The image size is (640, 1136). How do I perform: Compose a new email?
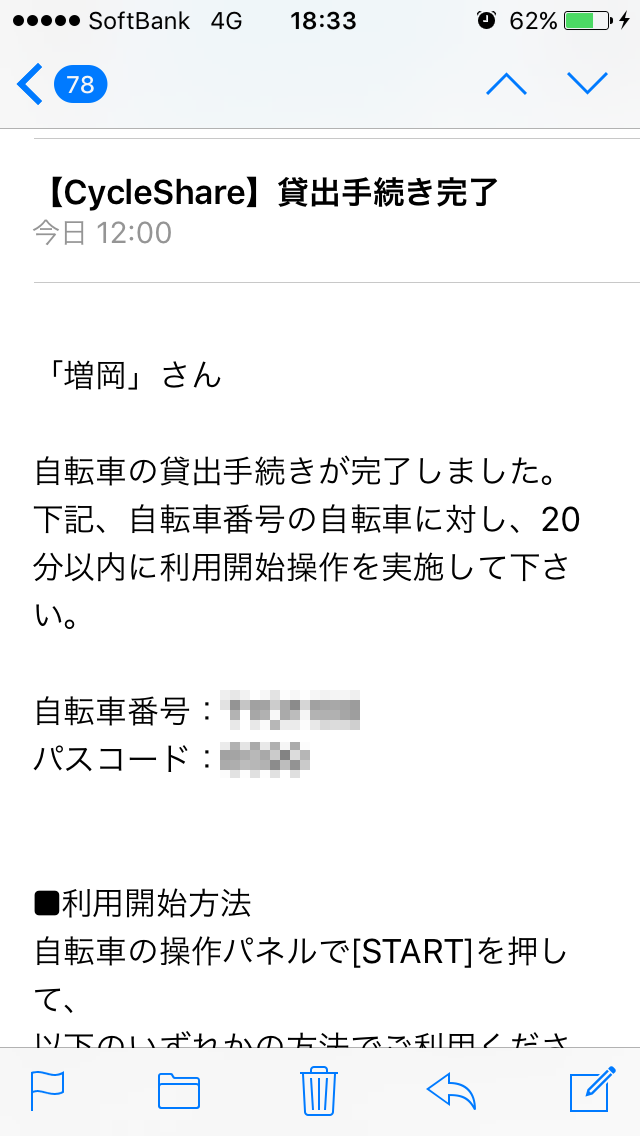[x=590, y=1090]
